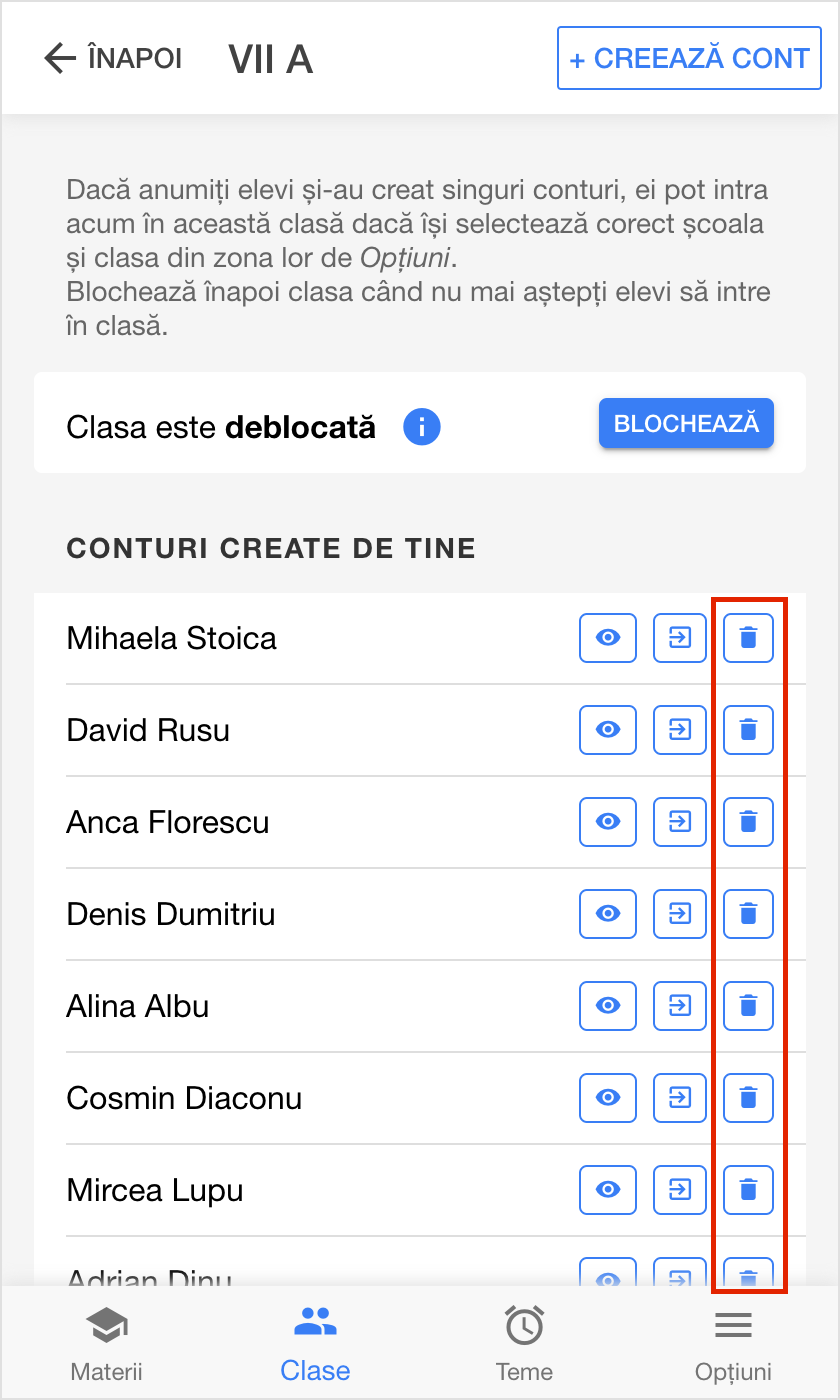View Mihaela Stoica's account details
The height and width of the screenshot is (1400, 840).
[x=608, y=638]
